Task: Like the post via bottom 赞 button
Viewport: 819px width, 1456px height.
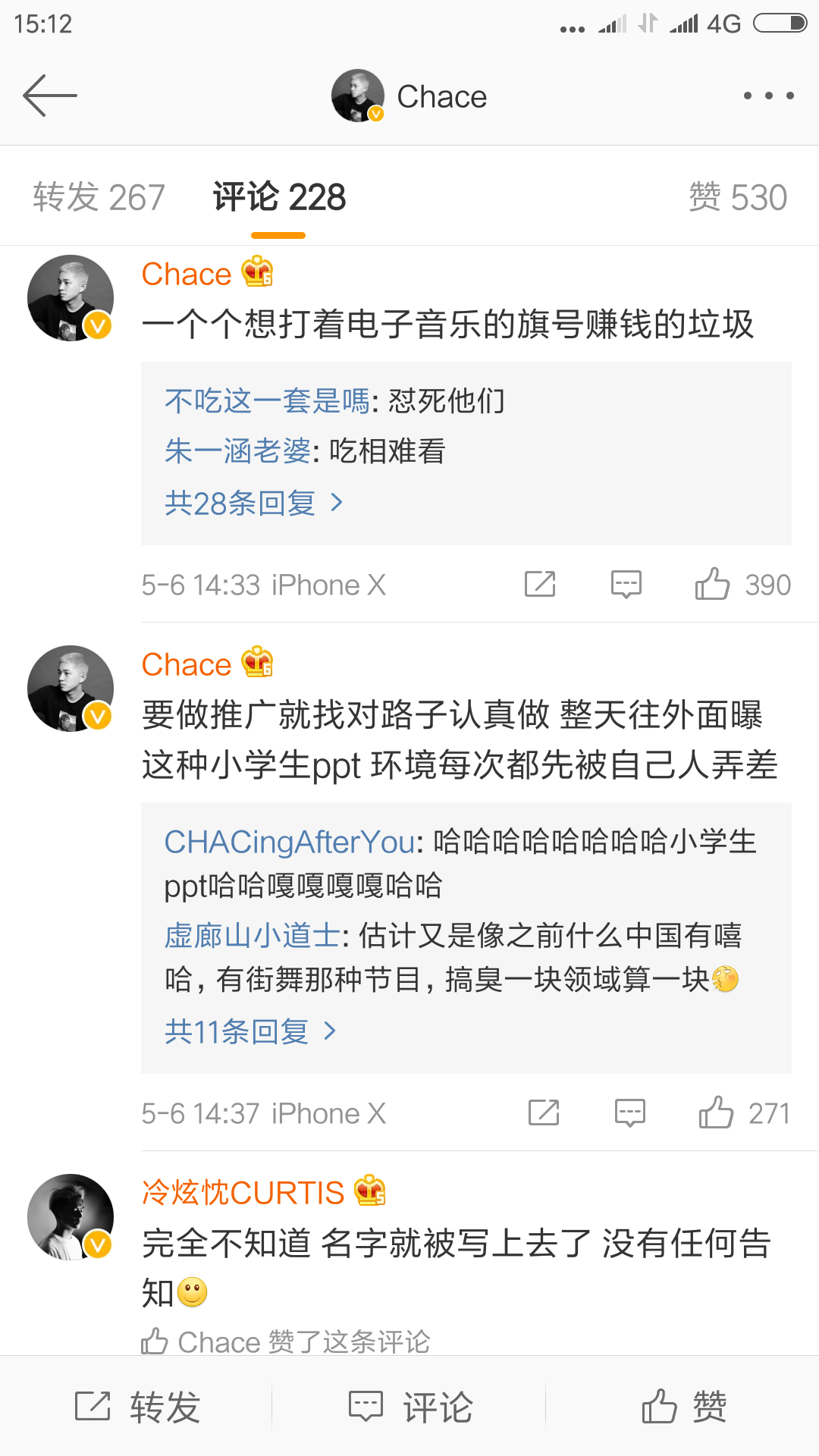Action: (684, 1407)
